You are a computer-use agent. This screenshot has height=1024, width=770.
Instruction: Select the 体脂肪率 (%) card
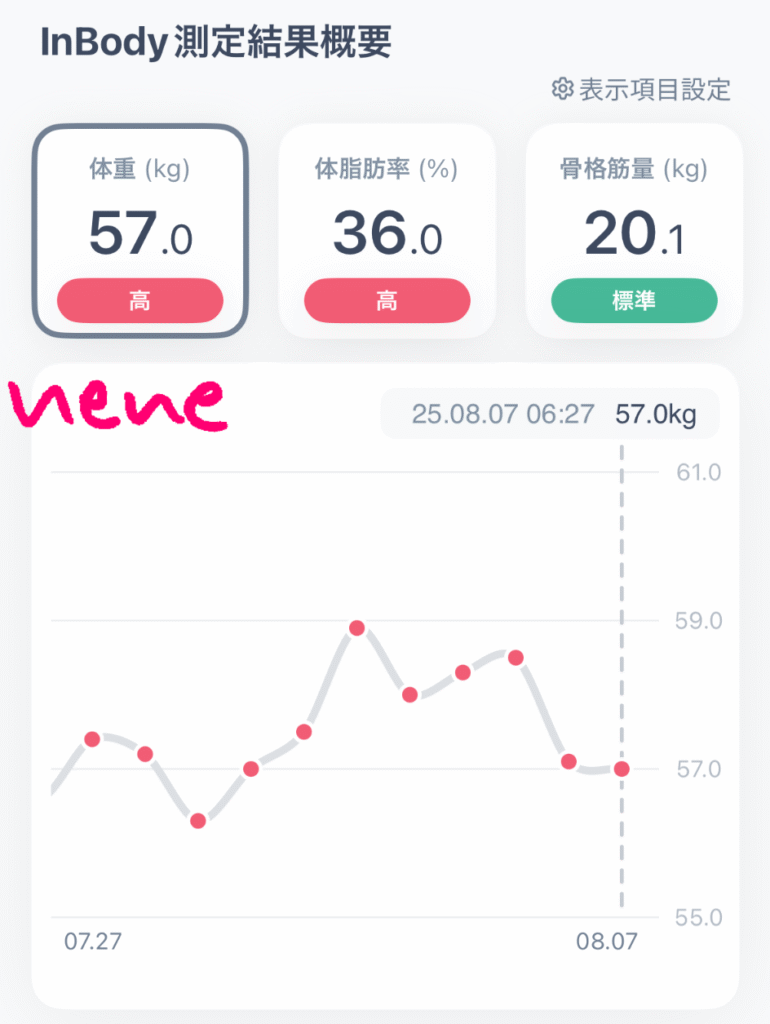(x=387, y=231)
